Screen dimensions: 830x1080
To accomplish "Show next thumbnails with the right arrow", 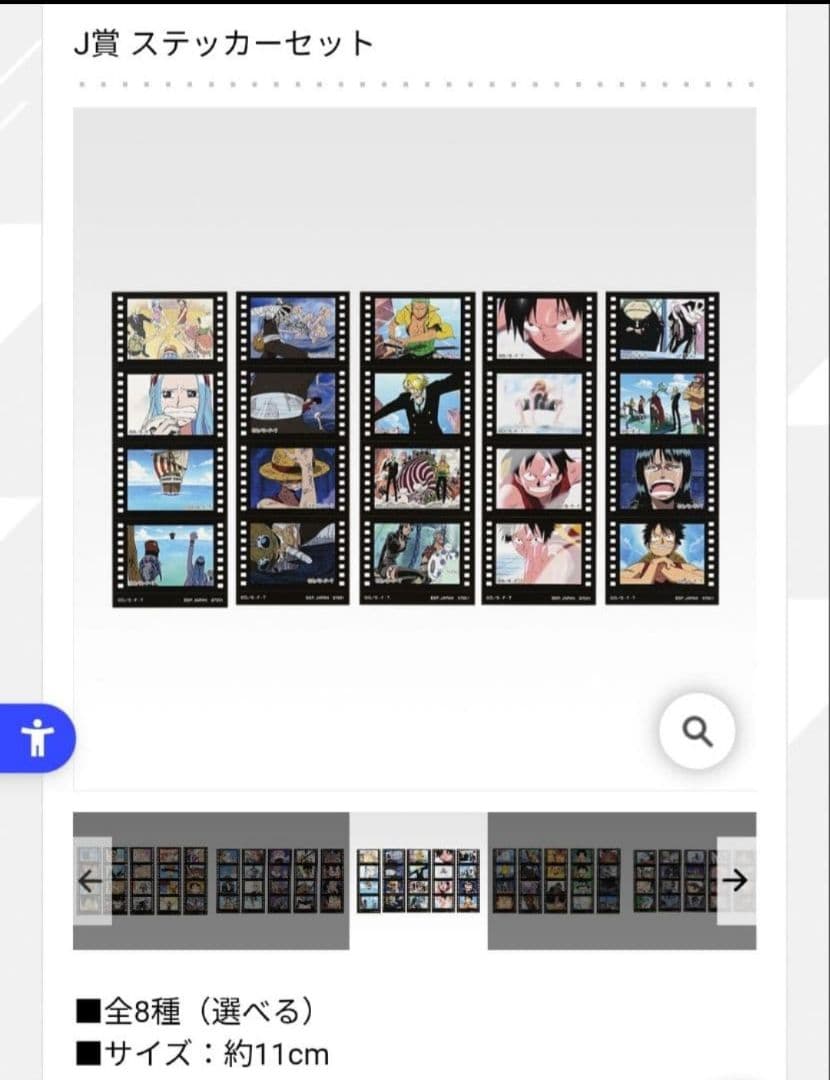I will click(735, 880).
